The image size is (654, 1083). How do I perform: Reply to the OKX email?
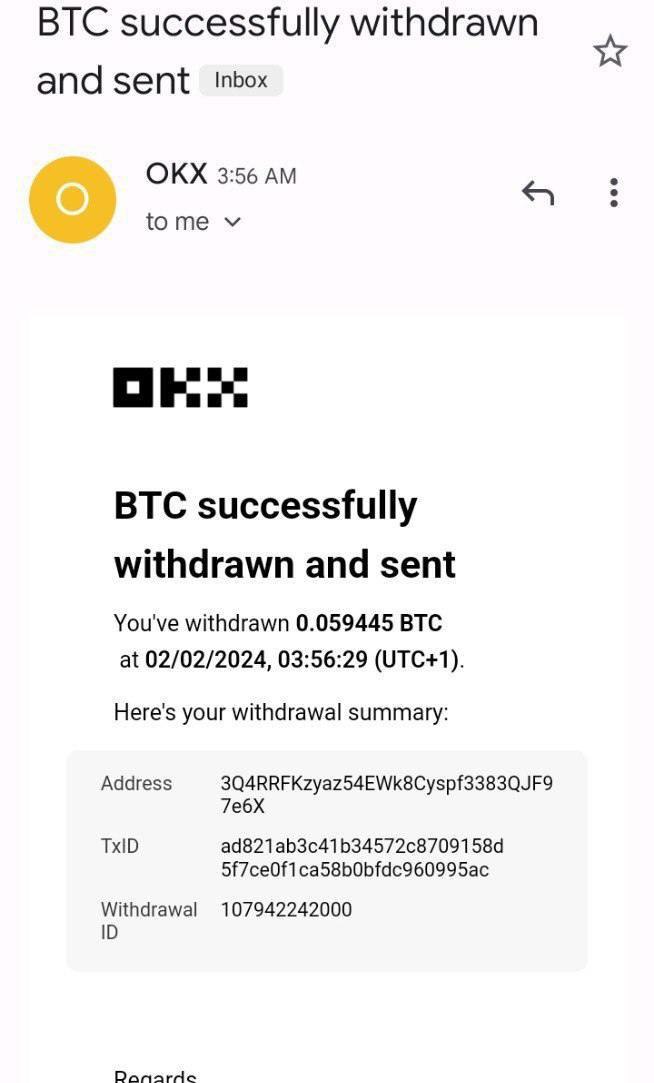coord(538,193)
